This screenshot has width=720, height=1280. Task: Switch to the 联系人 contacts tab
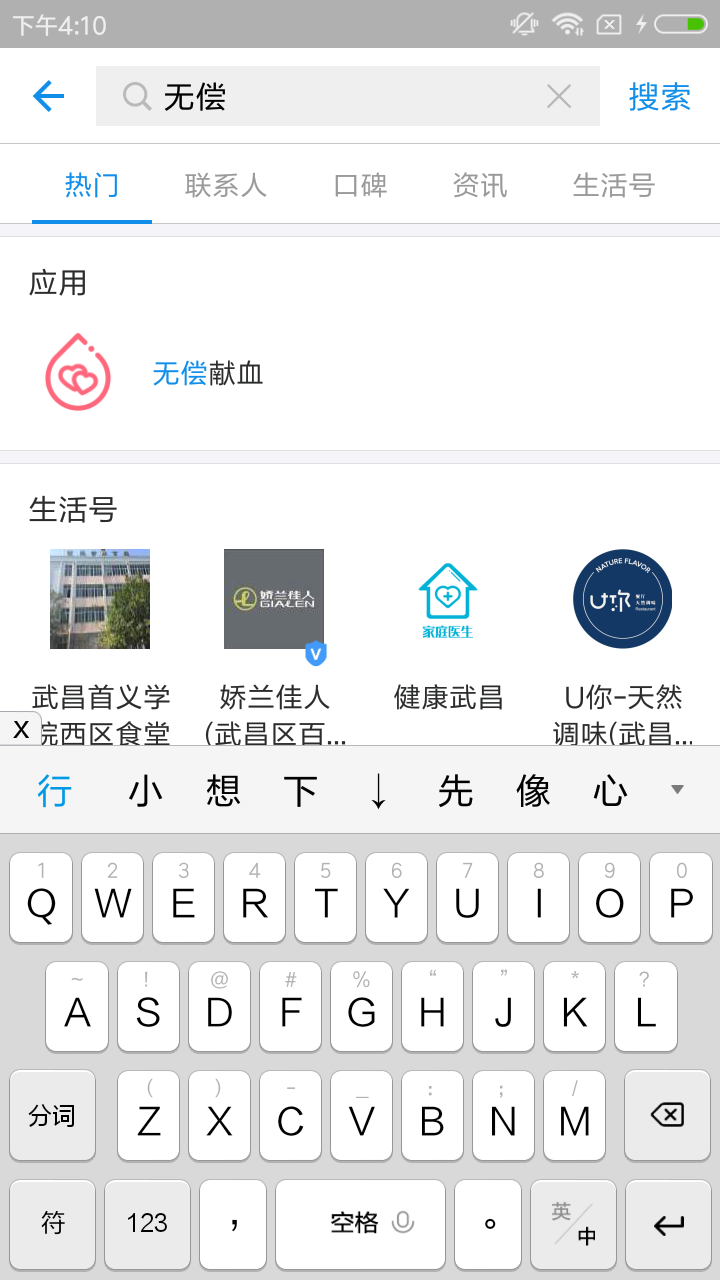coord(225,186)
